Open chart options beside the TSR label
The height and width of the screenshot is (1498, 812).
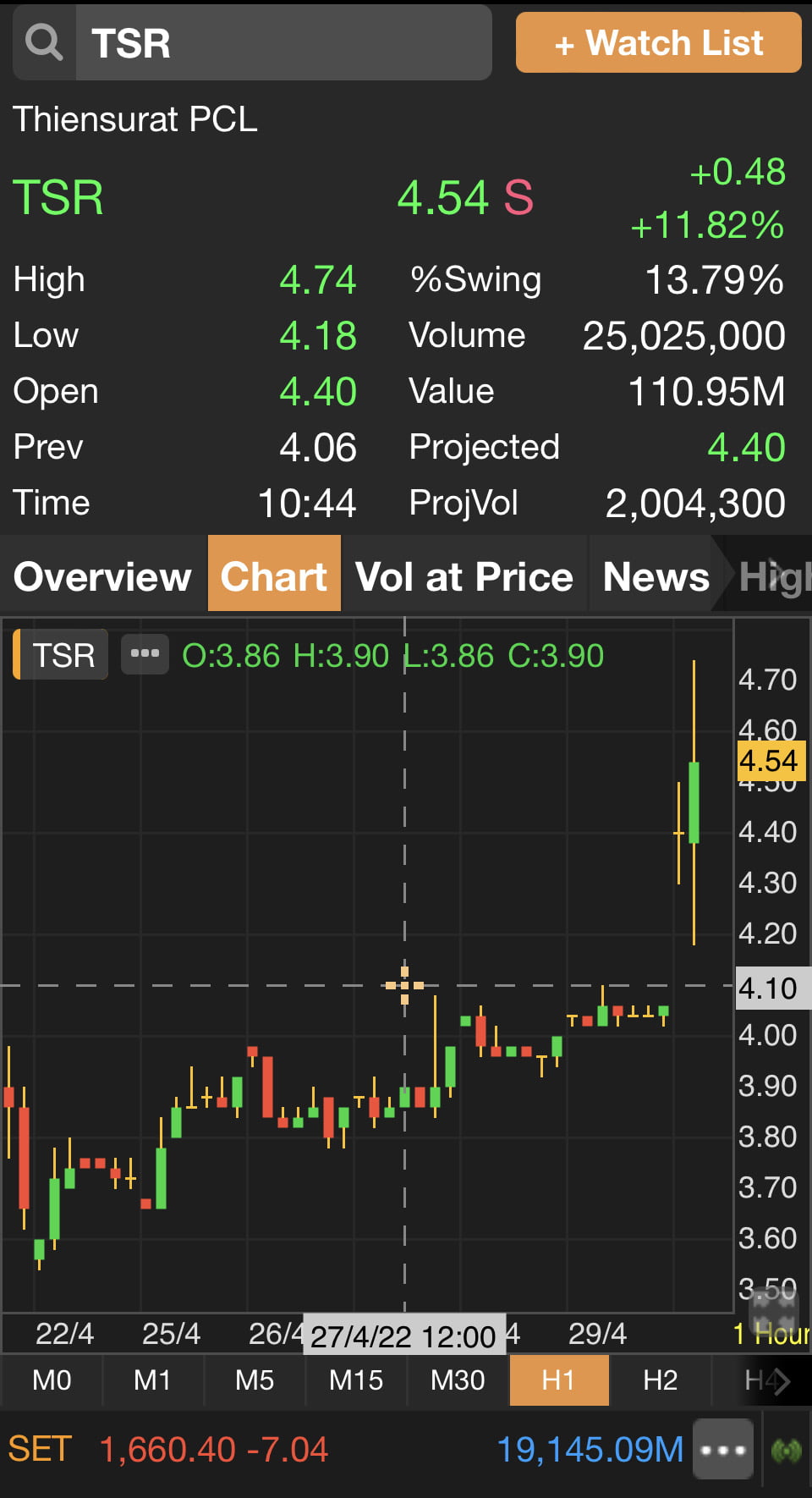[x=145, y=654]
